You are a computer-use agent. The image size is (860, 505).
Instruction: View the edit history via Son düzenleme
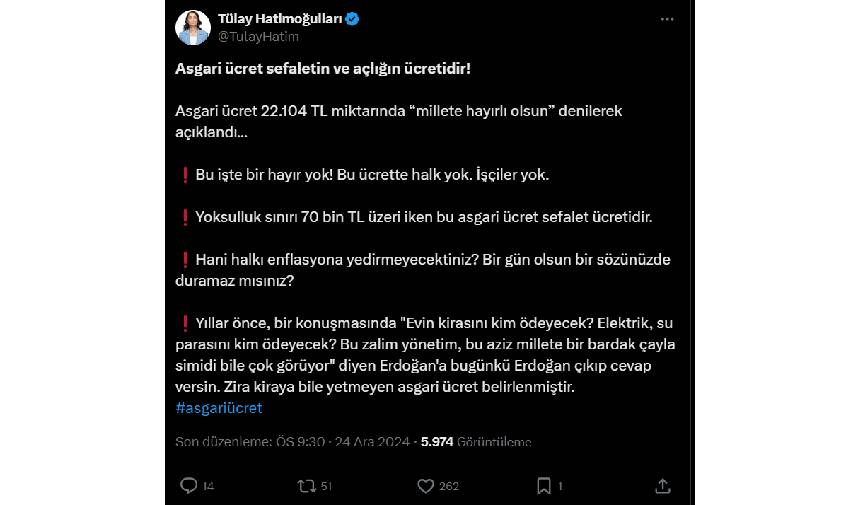tap(221, 441)
